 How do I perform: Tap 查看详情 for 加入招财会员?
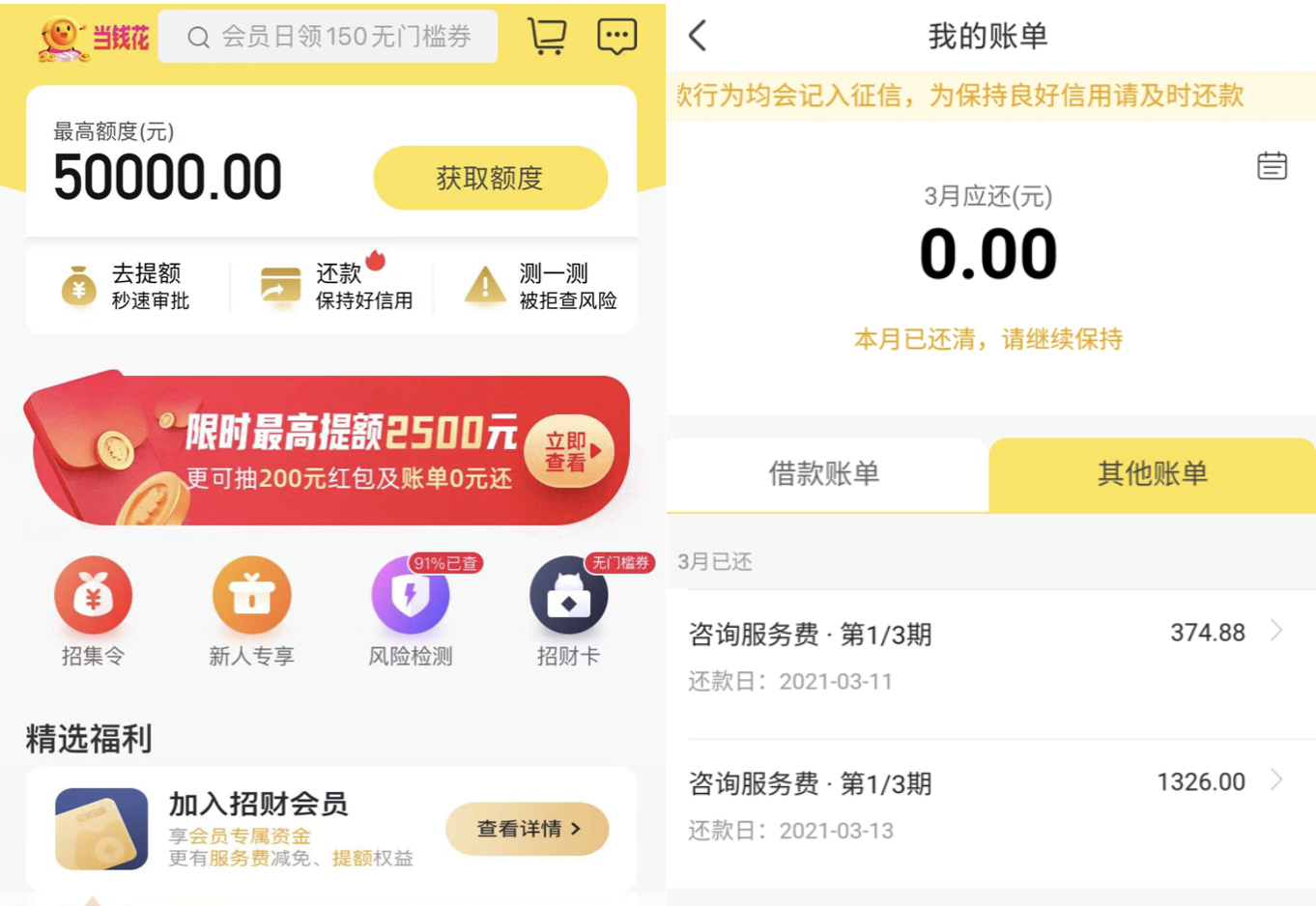pos(528,829)
